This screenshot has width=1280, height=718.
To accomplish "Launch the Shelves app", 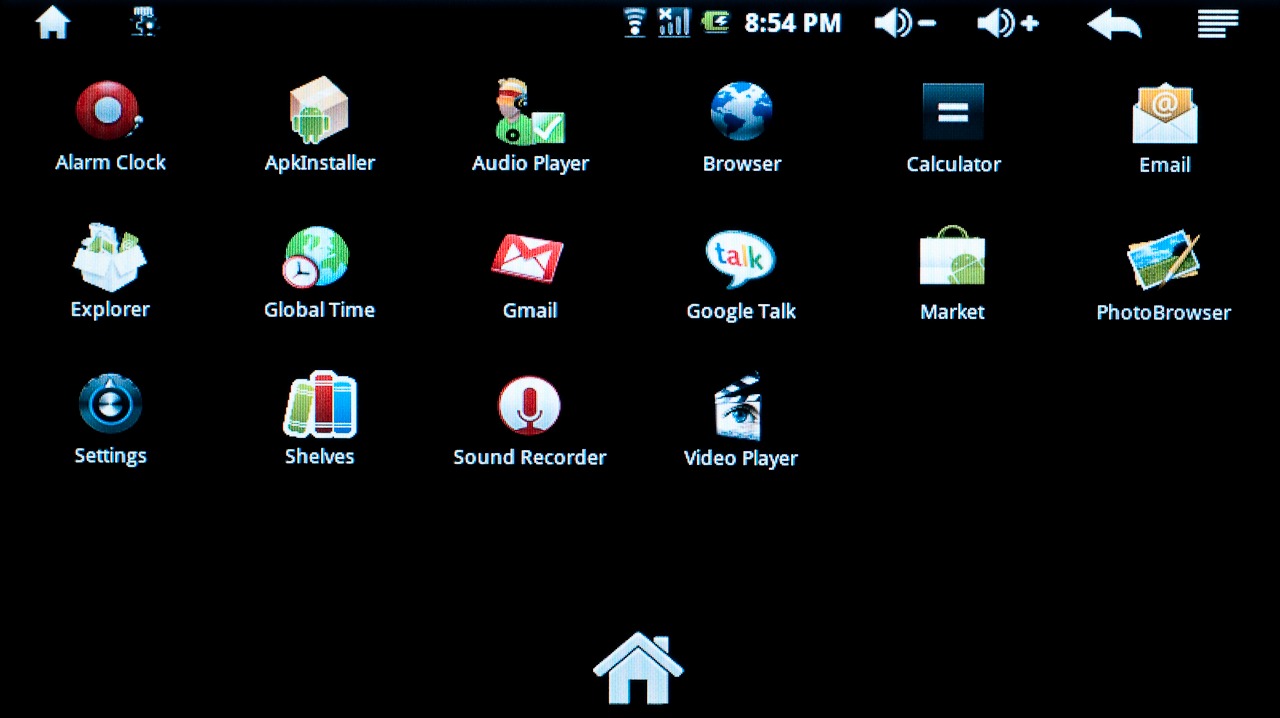I will (319, 405).
